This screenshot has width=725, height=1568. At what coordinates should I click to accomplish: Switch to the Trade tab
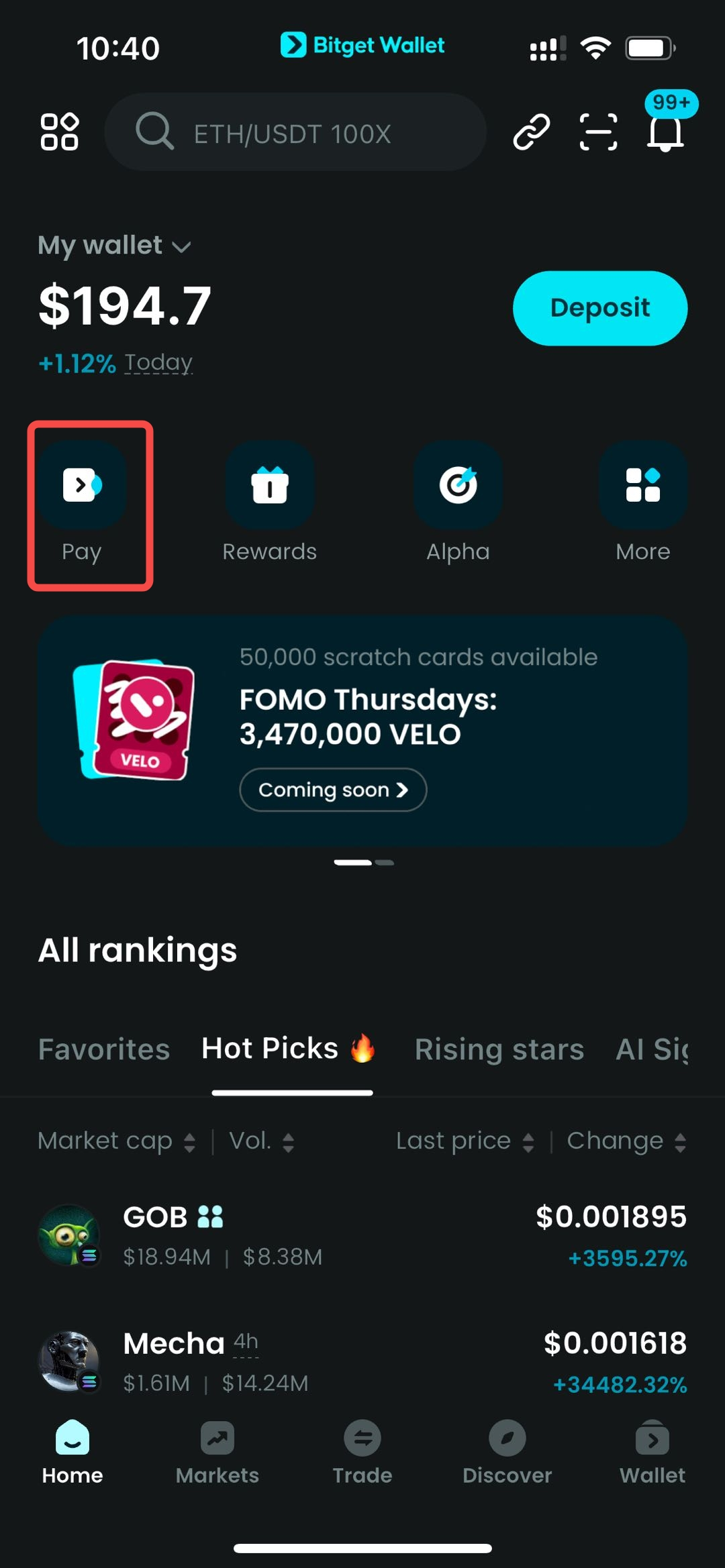(x=362, y=1453)
